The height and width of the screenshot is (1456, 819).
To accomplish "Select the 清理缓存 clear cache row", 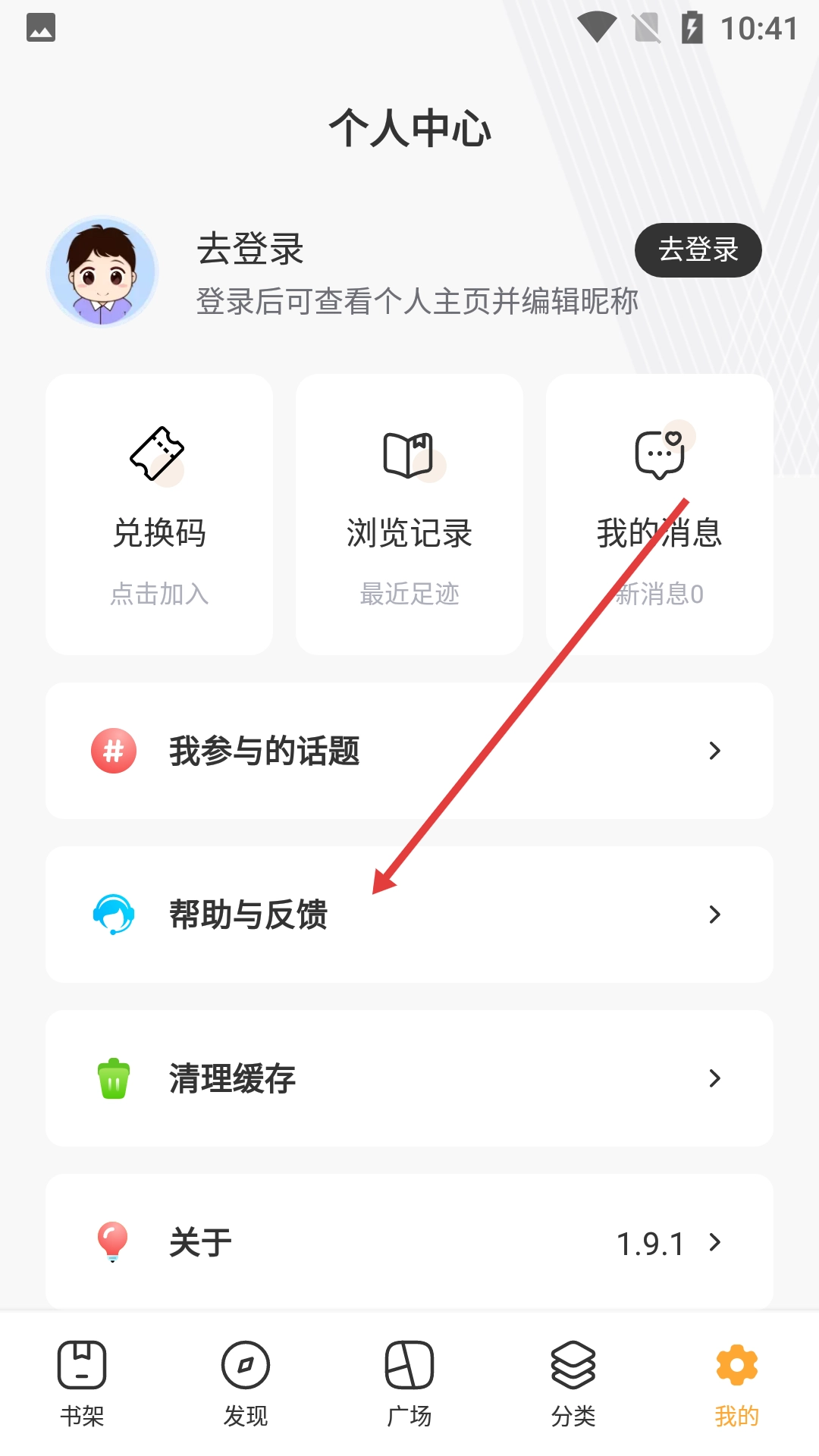I will click(x=409, y=1078).
